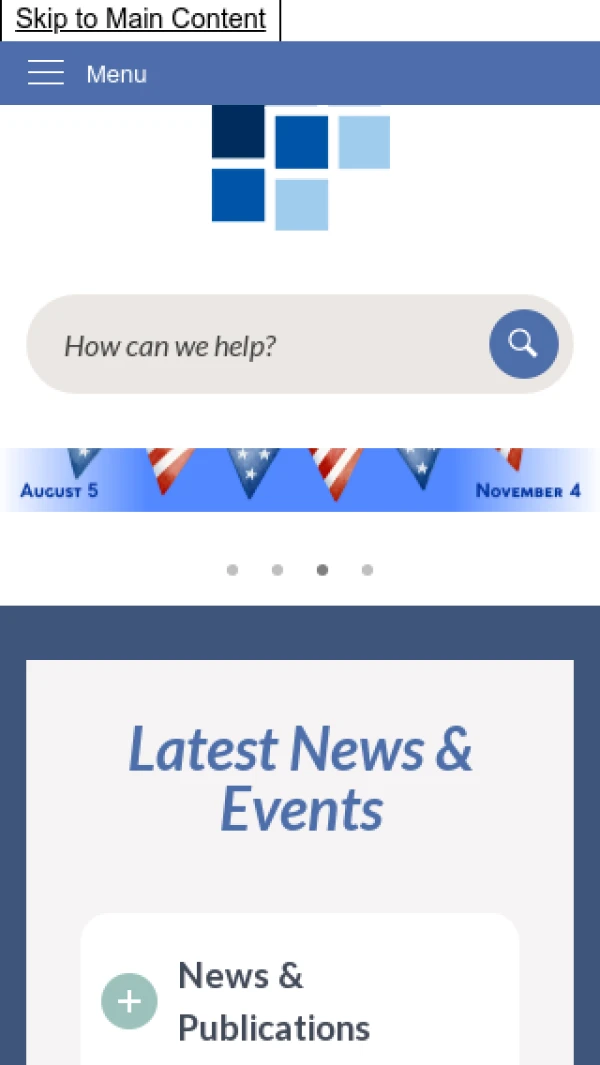The height and width of the screenshot is (1065, 600).
Task: Jump to the second carousel slide dot
Action: (277, 570)
